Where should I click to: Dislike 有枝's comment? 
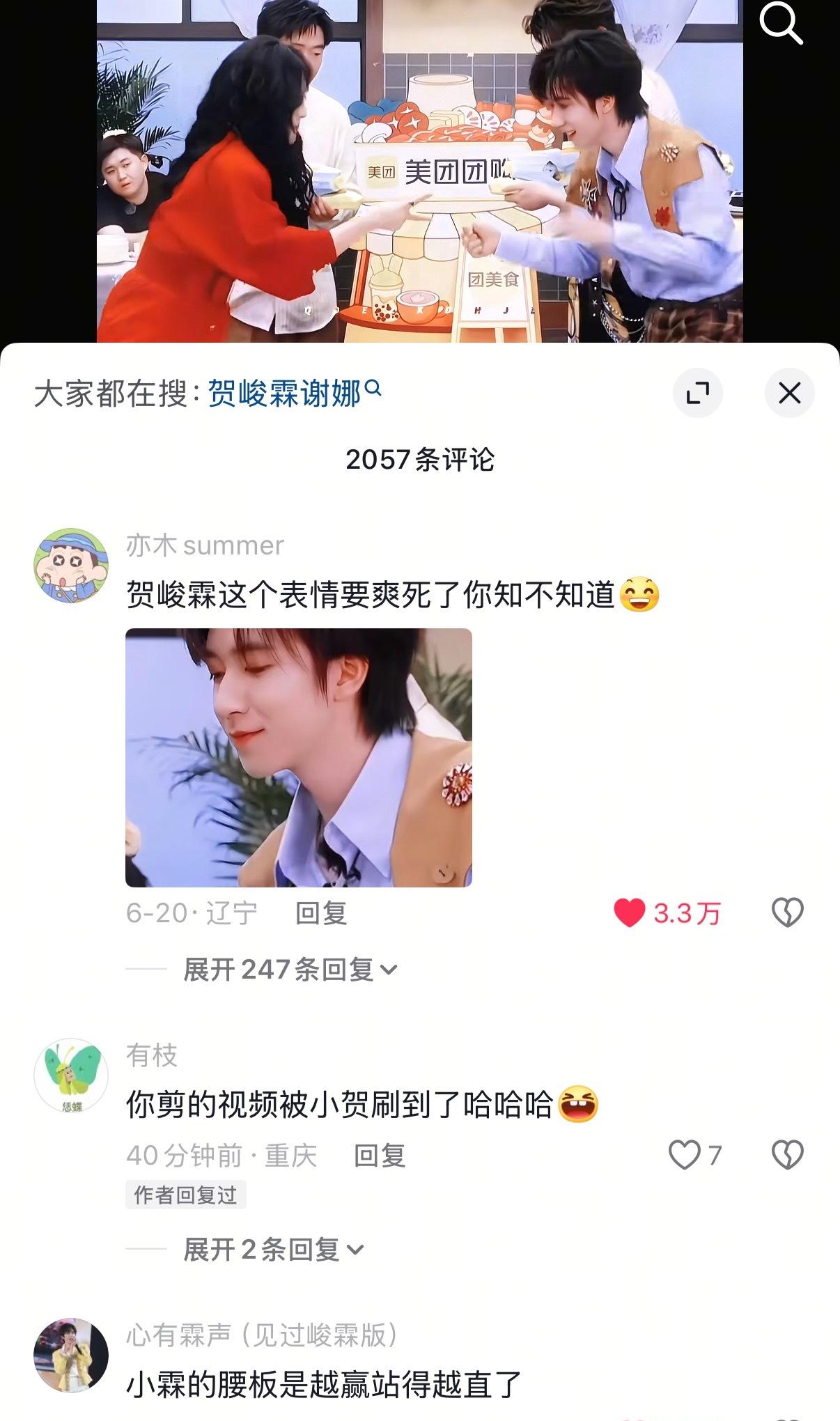click(x=787, y=1155)
